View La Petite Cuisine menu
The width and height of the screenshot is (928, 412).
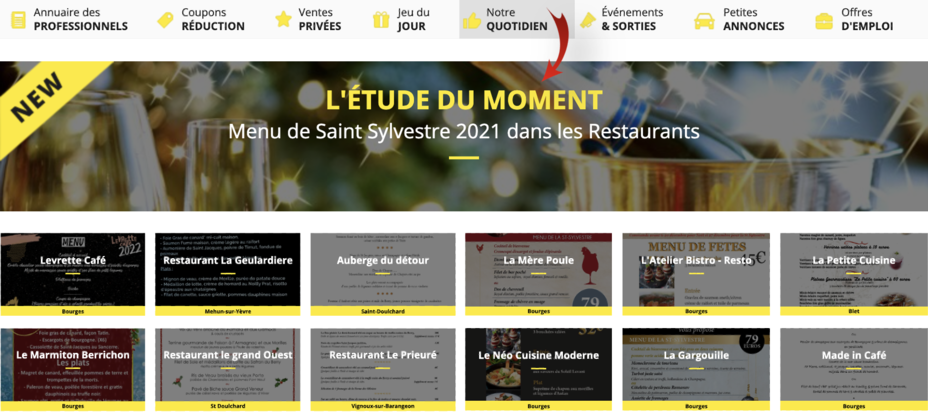pos(853,270)
